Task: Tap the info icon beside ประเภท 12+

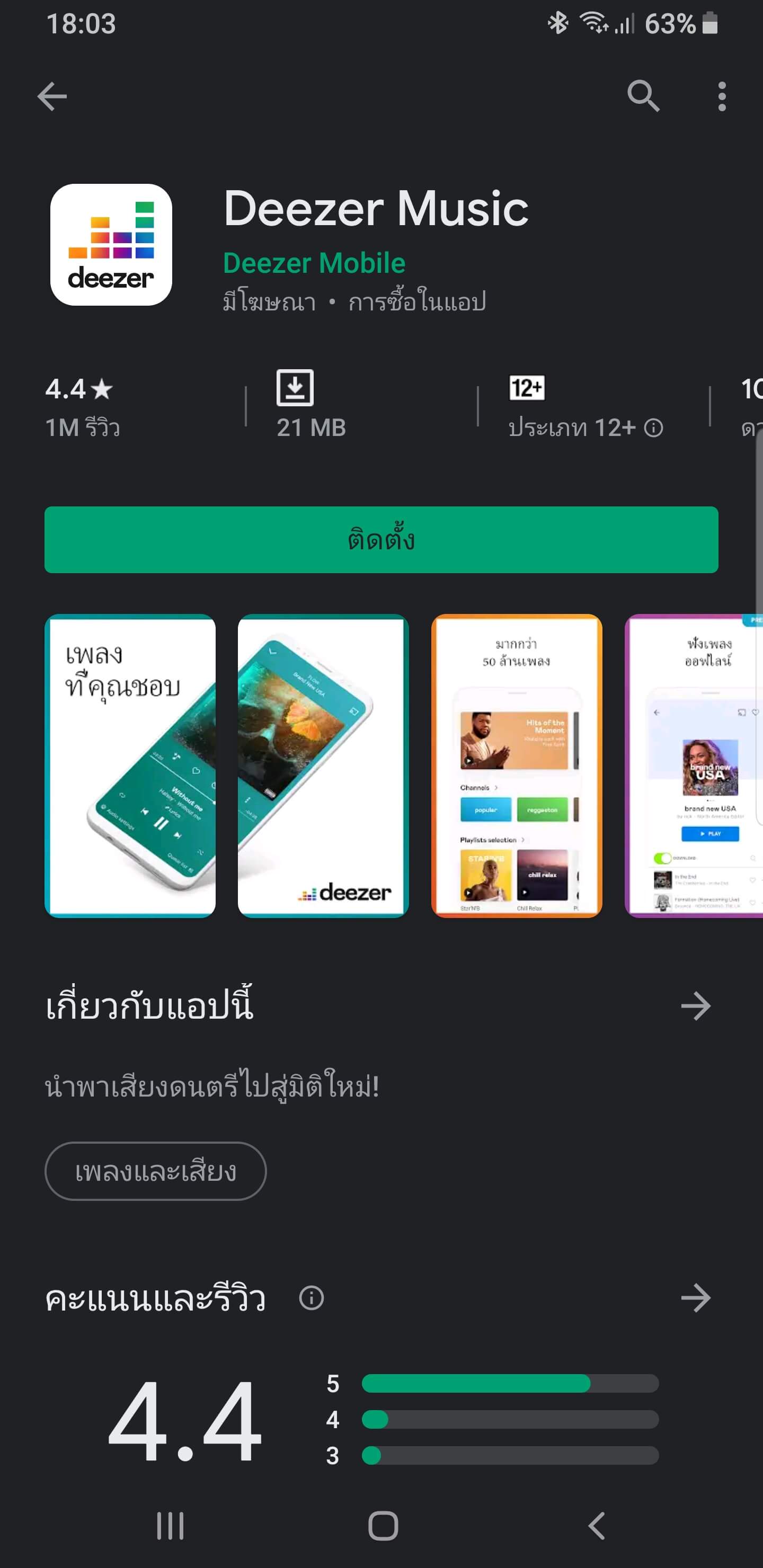Action: pyautogui.click(x=654, y=428)
